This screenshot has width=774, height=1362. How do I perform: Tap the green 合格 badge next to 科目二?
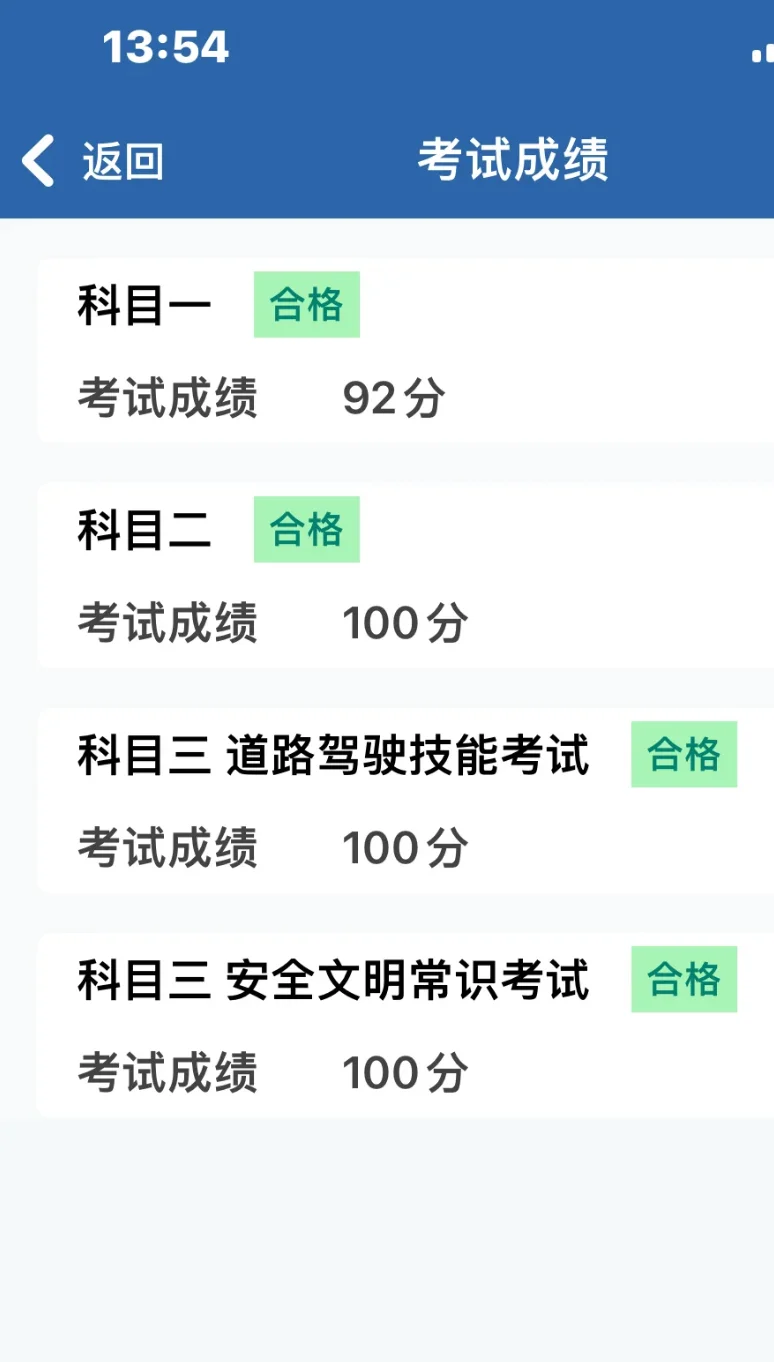pos(307,529)
